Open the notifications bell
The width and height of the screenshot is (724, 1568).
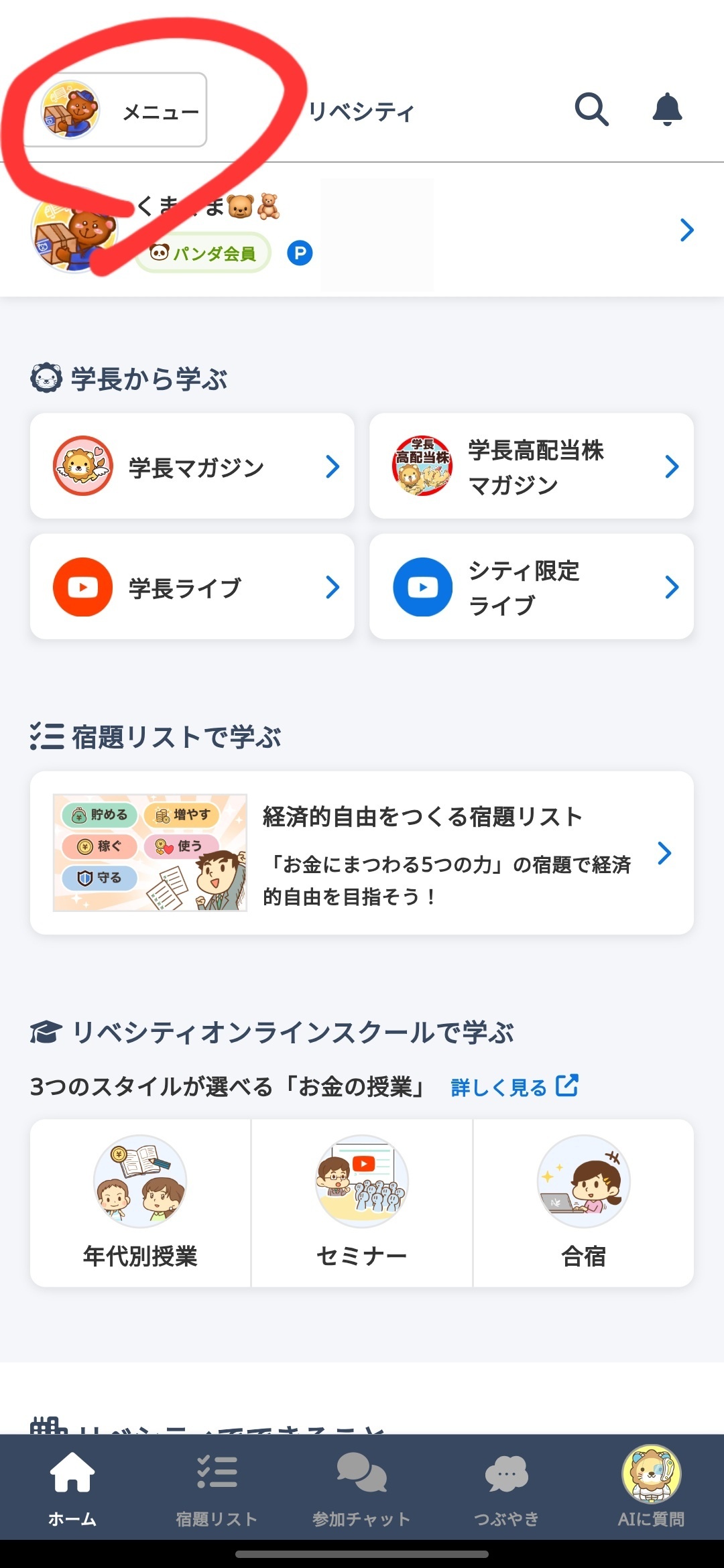pyautogui.click(x=667, y=109)
